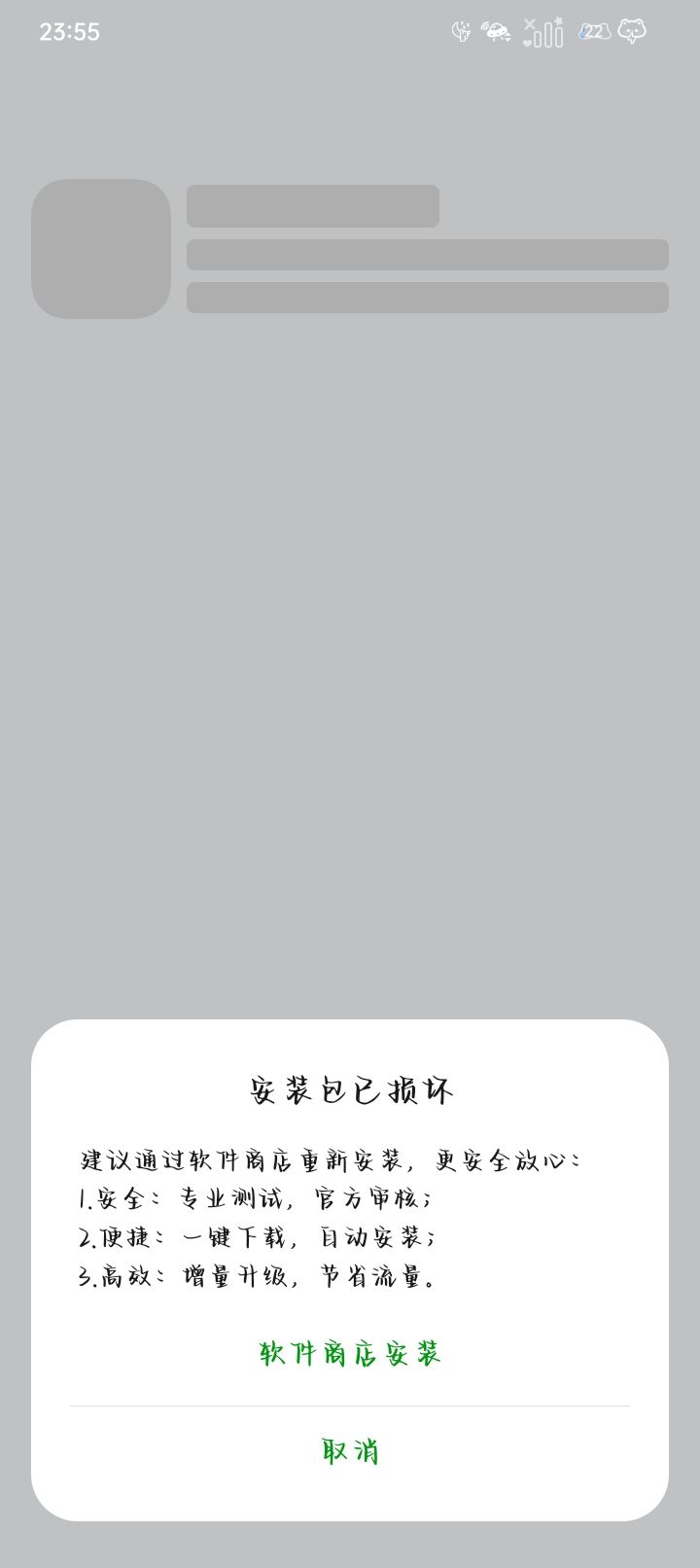
Task: Tap the 取消 cancel button
Action: [350, 1450]
